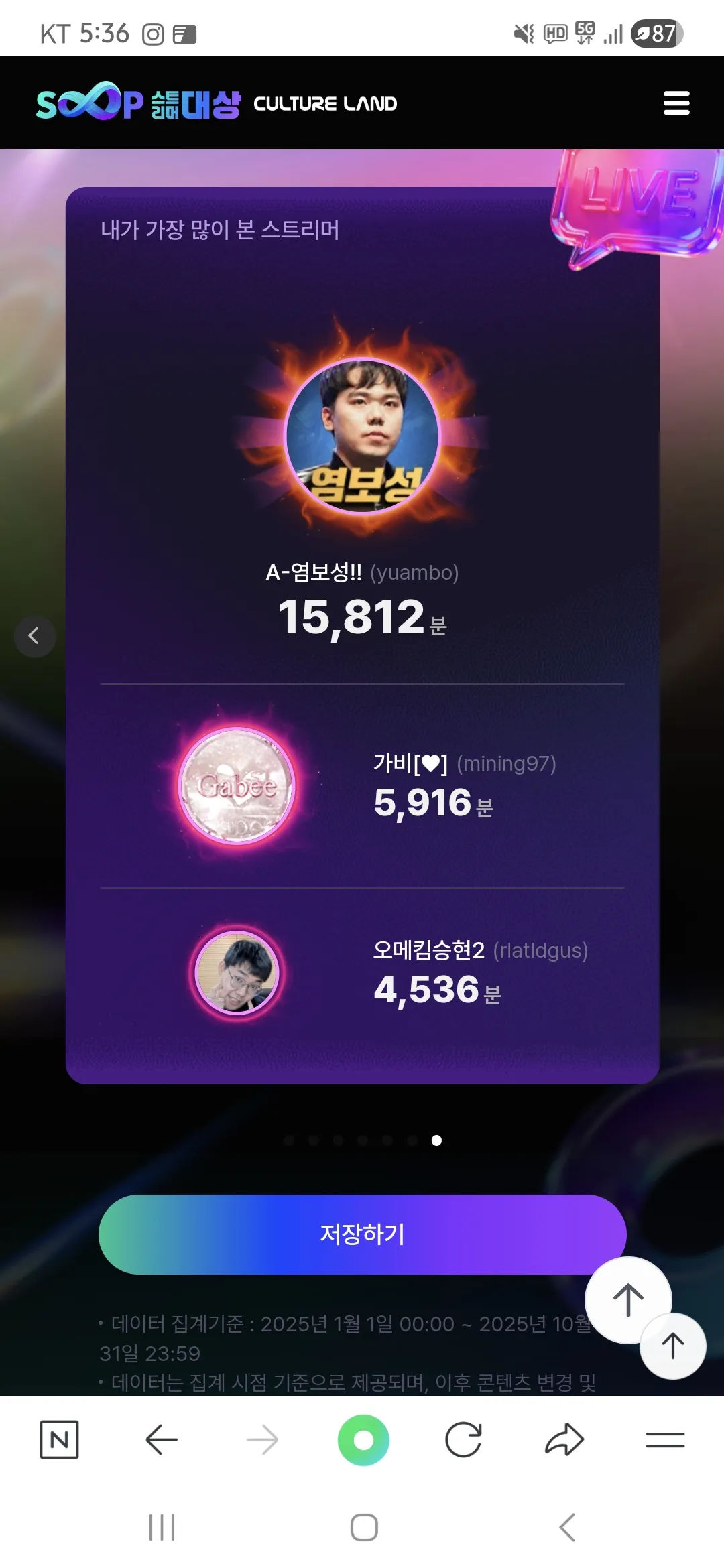Open 오메킴승현2 streamer profile picture

(x=236, y=972)
